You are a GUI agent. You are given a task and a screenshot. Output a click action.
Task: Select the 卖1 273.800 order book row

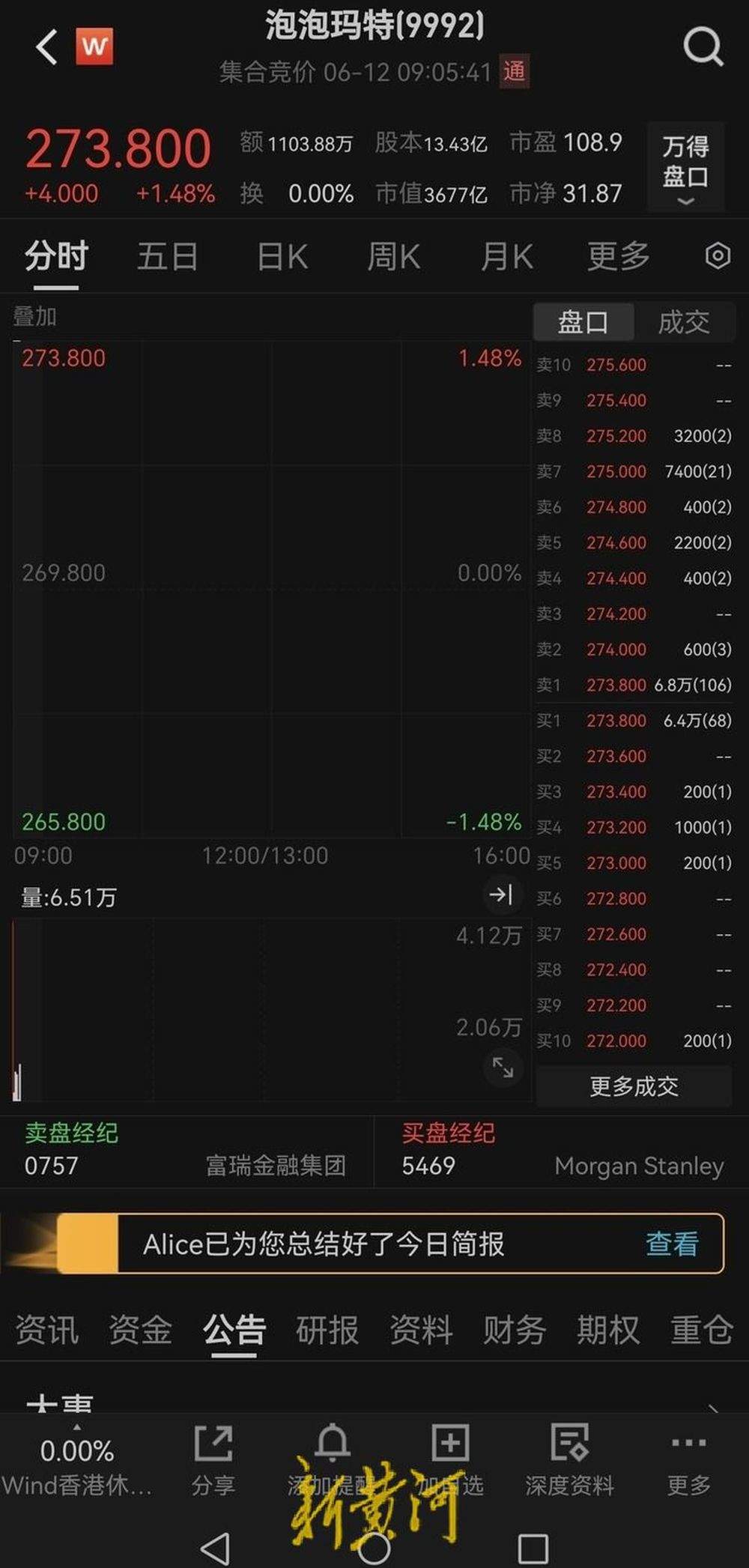[634, 685]
